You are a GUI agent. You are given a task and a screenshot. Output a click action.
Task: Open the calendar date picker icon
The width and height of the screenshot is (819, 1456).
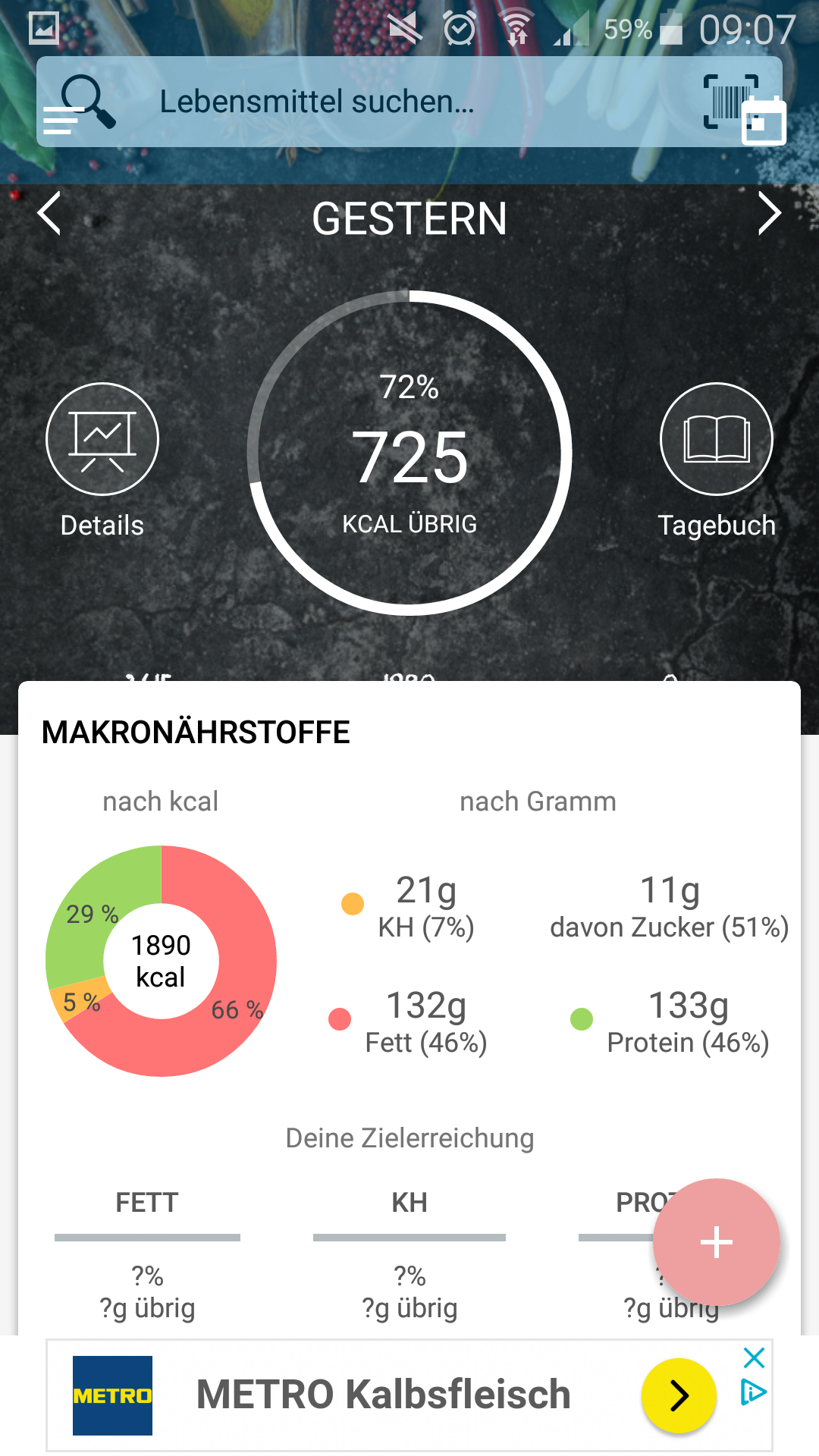tap(764, 121)
